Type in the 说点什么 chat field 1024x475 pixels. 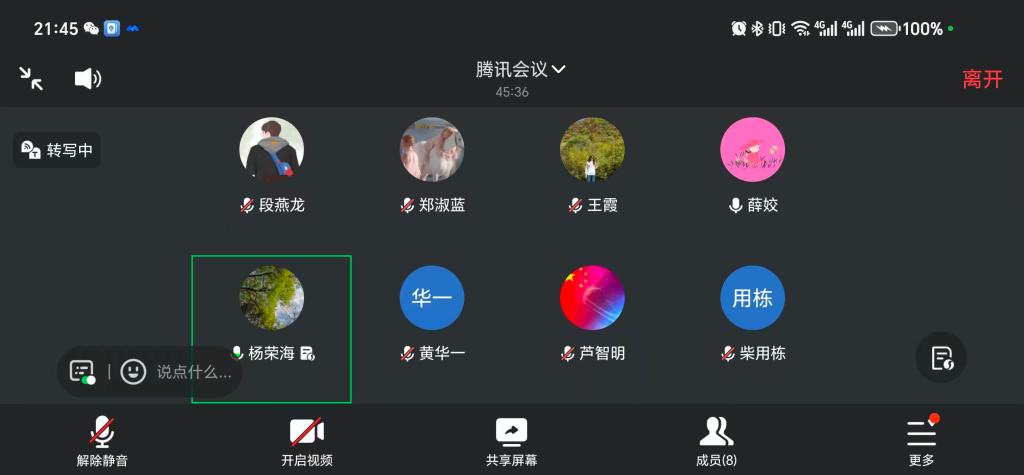[193, 372]
